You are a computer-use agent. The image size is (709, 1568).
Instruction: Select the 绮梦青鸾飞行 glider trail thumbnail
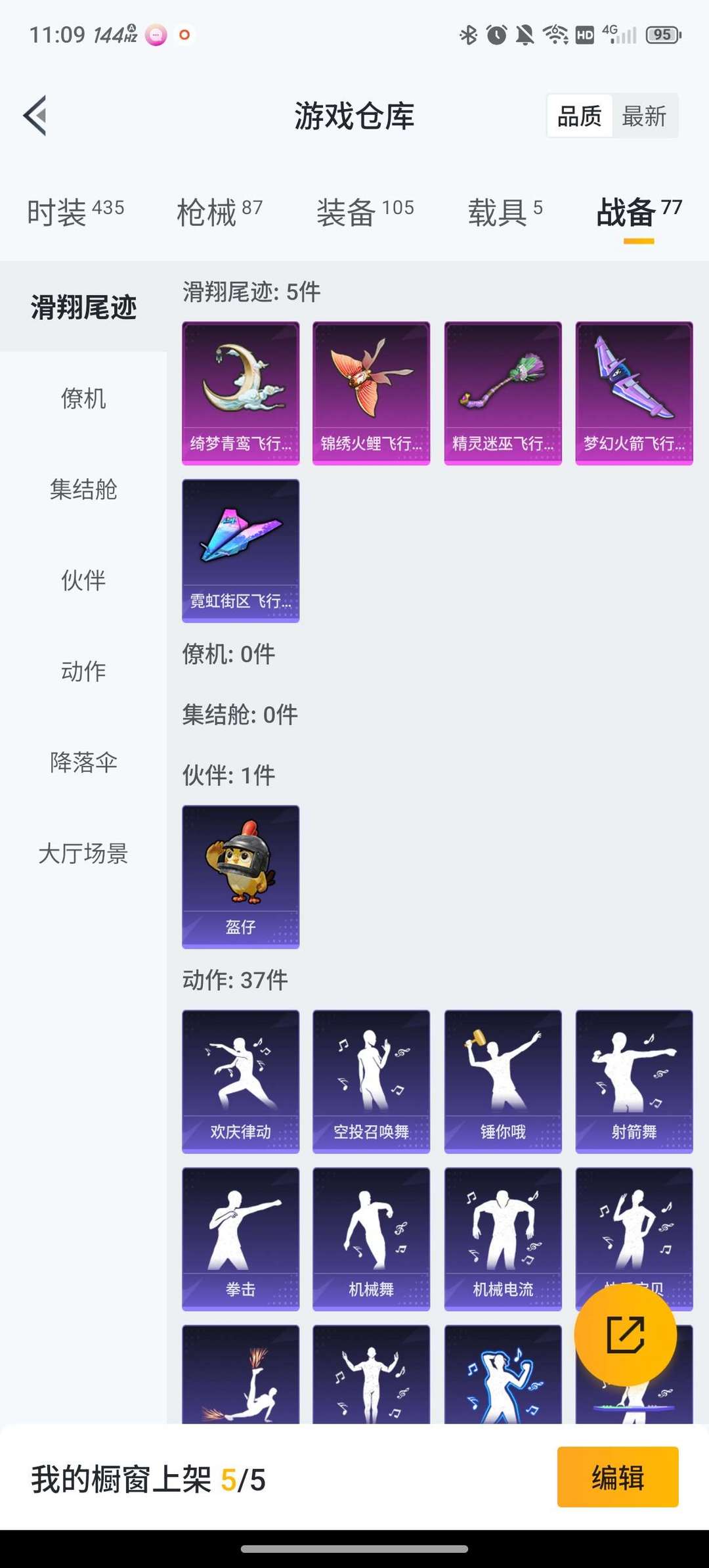240,391
